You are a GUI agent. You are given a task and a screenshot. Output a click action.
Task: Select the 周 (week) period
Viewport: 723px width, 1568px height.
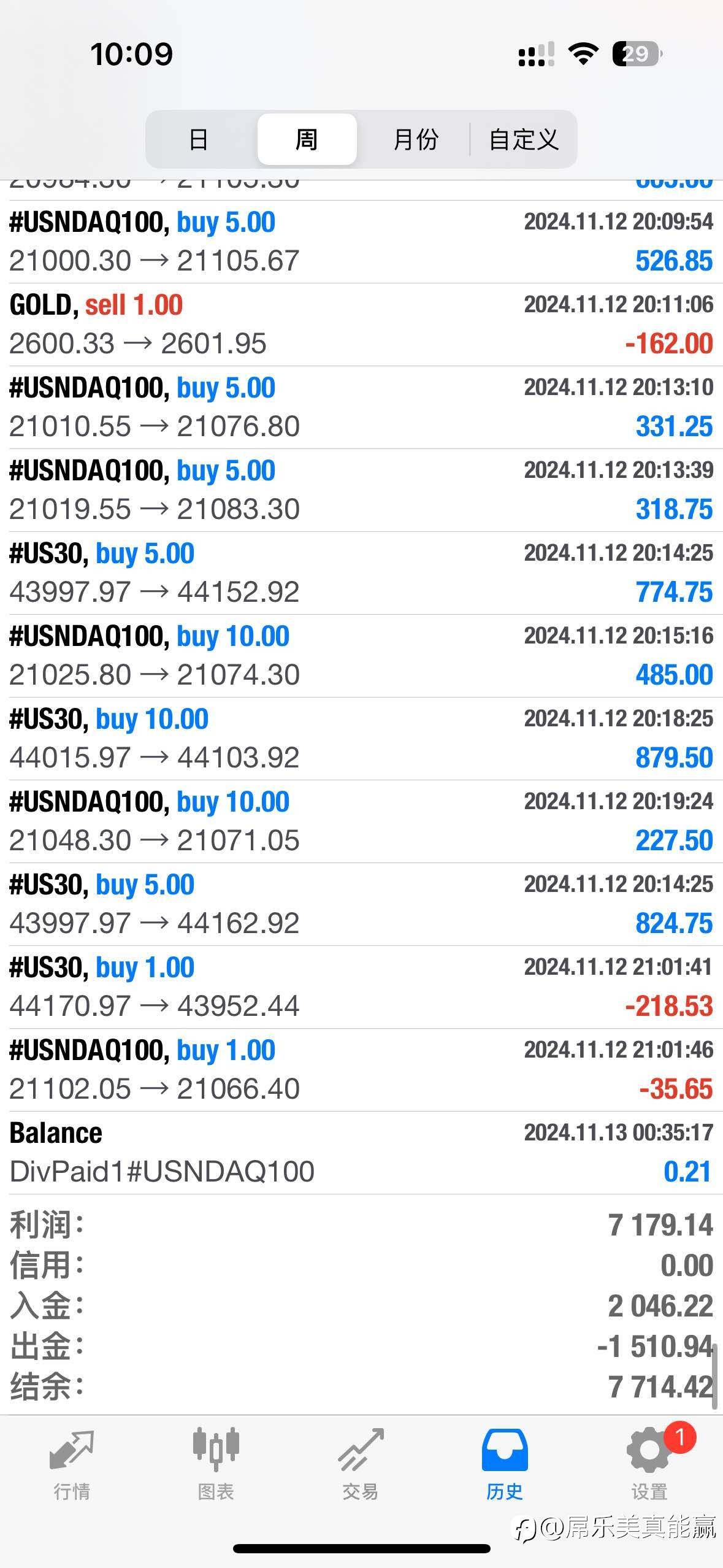pos(307,139)
